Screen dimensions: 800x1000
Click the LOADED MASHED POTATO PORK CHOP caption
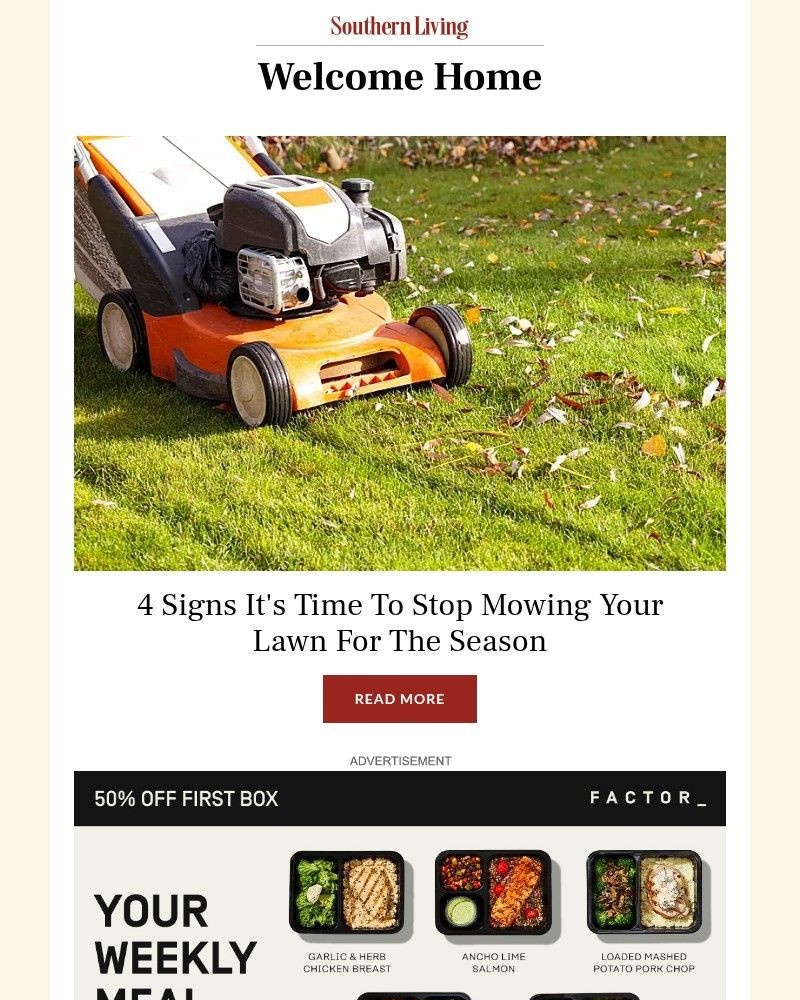645,963
